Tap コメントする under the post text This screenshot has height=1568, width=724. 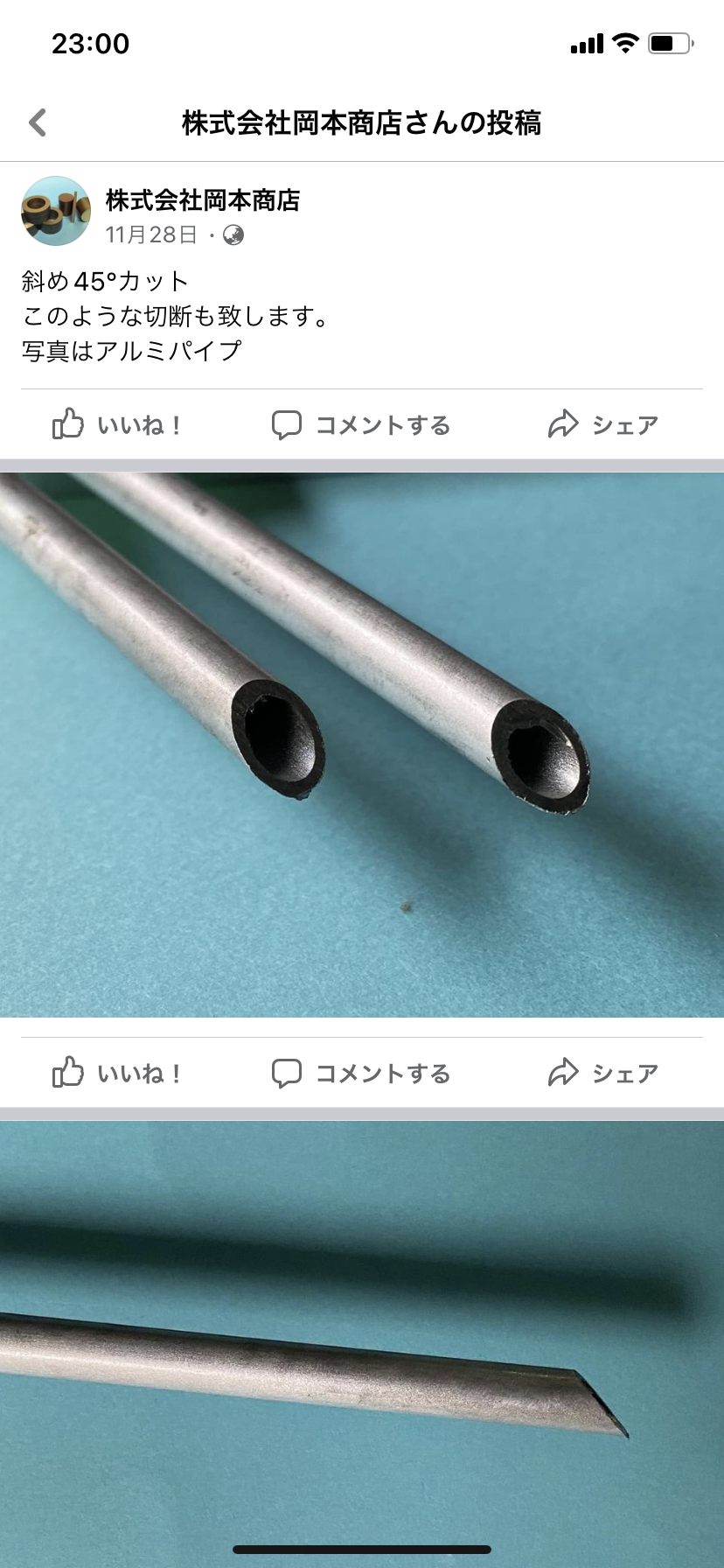coord(361,425)
